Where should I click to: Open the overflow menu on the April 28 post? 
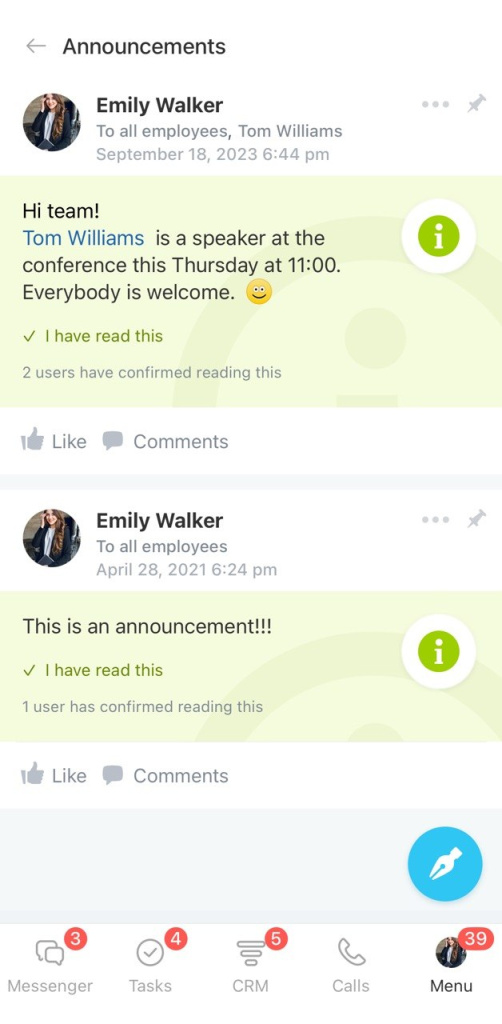pos(435,520)
